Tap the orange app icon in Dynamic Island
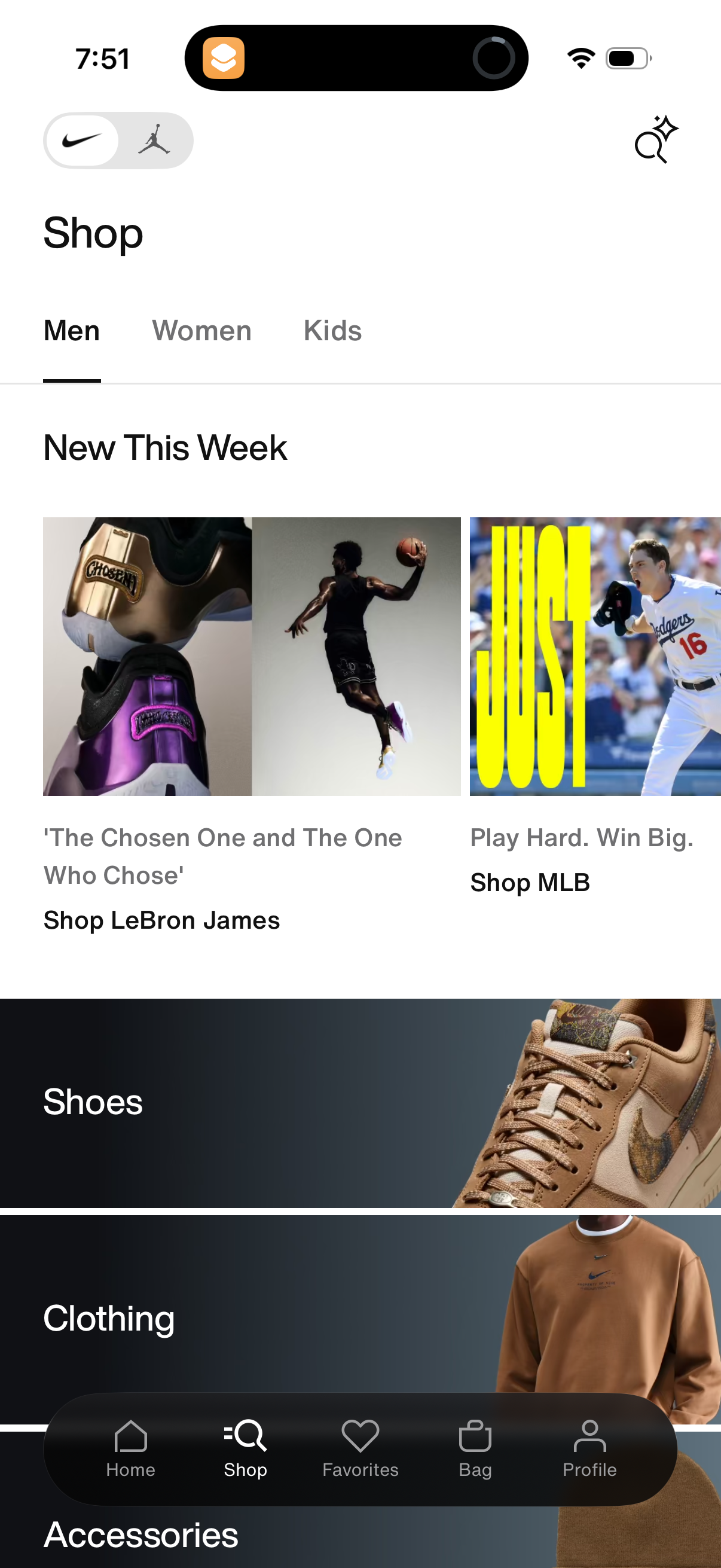This screenshot has height=1568, width=721. tap(222, 59)
